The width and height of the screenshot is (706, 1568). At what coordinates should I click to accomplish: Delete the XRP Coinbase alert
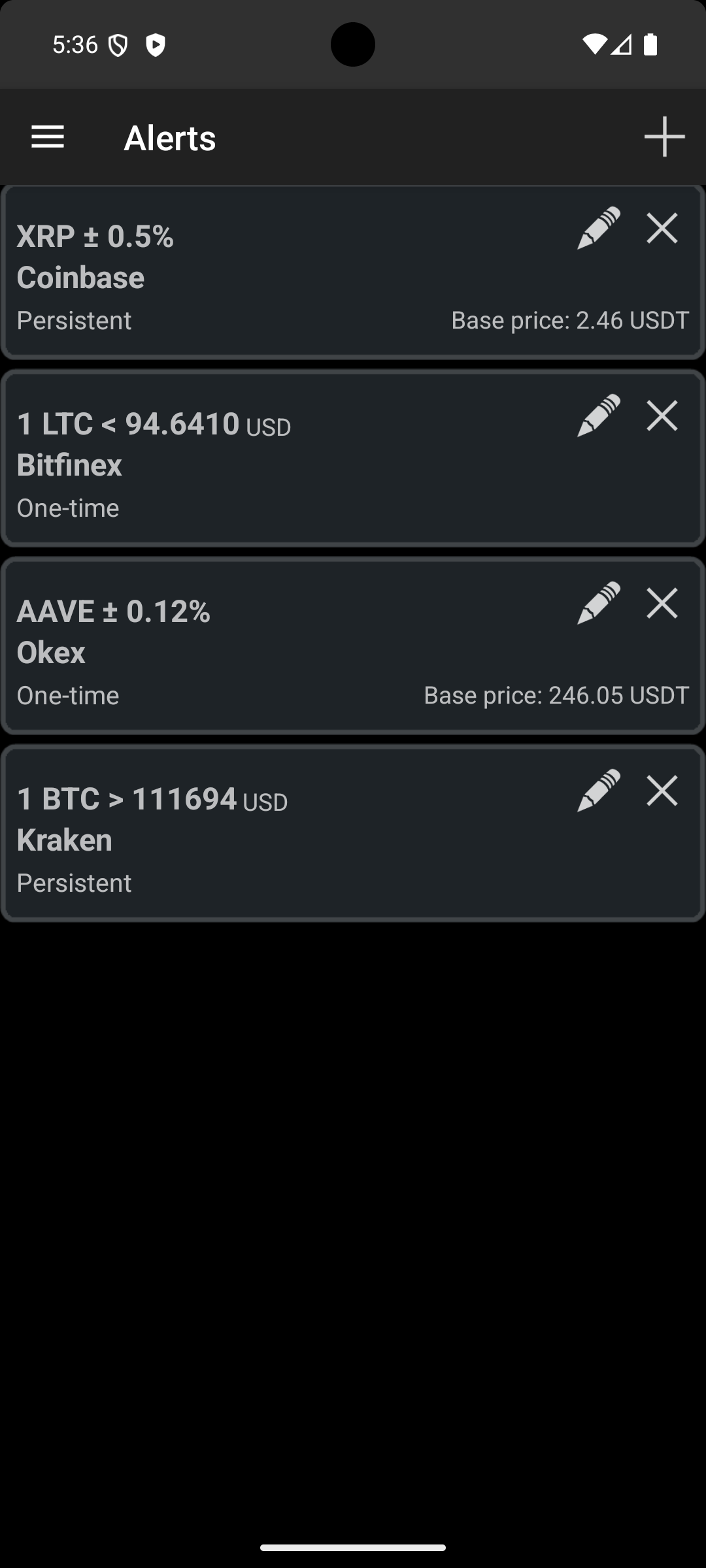pyautogui.click(x=662, y=228)
